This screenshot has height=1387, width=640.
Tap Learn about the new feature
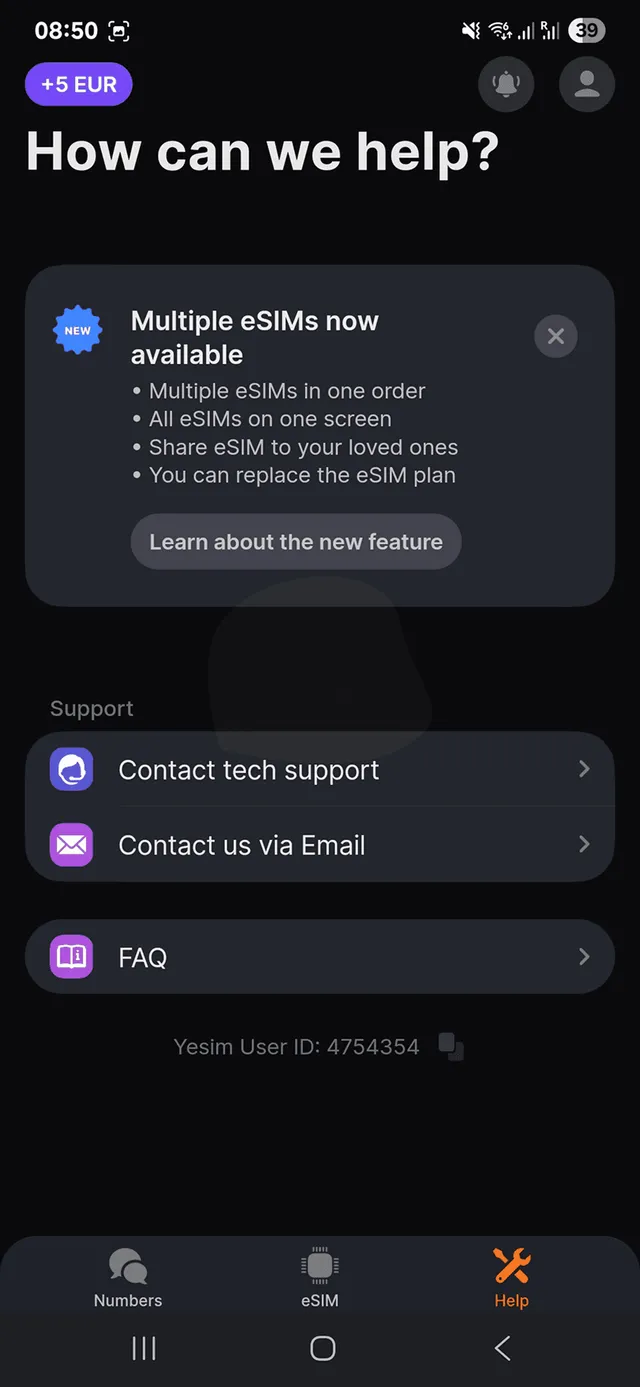click(x=296, y=542)
